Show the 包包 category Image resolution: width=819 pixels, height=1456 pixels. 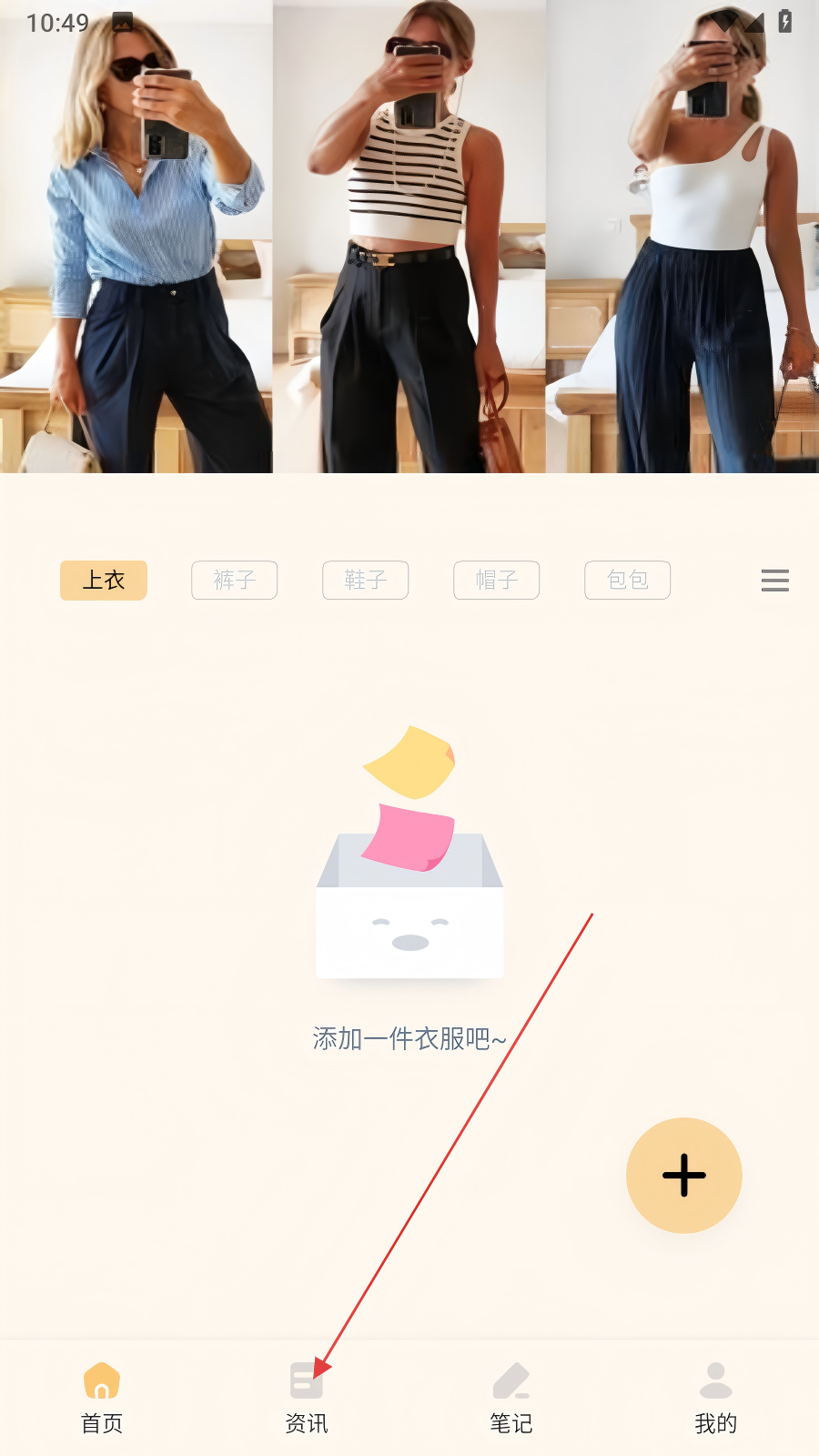[x=628, y=581]
